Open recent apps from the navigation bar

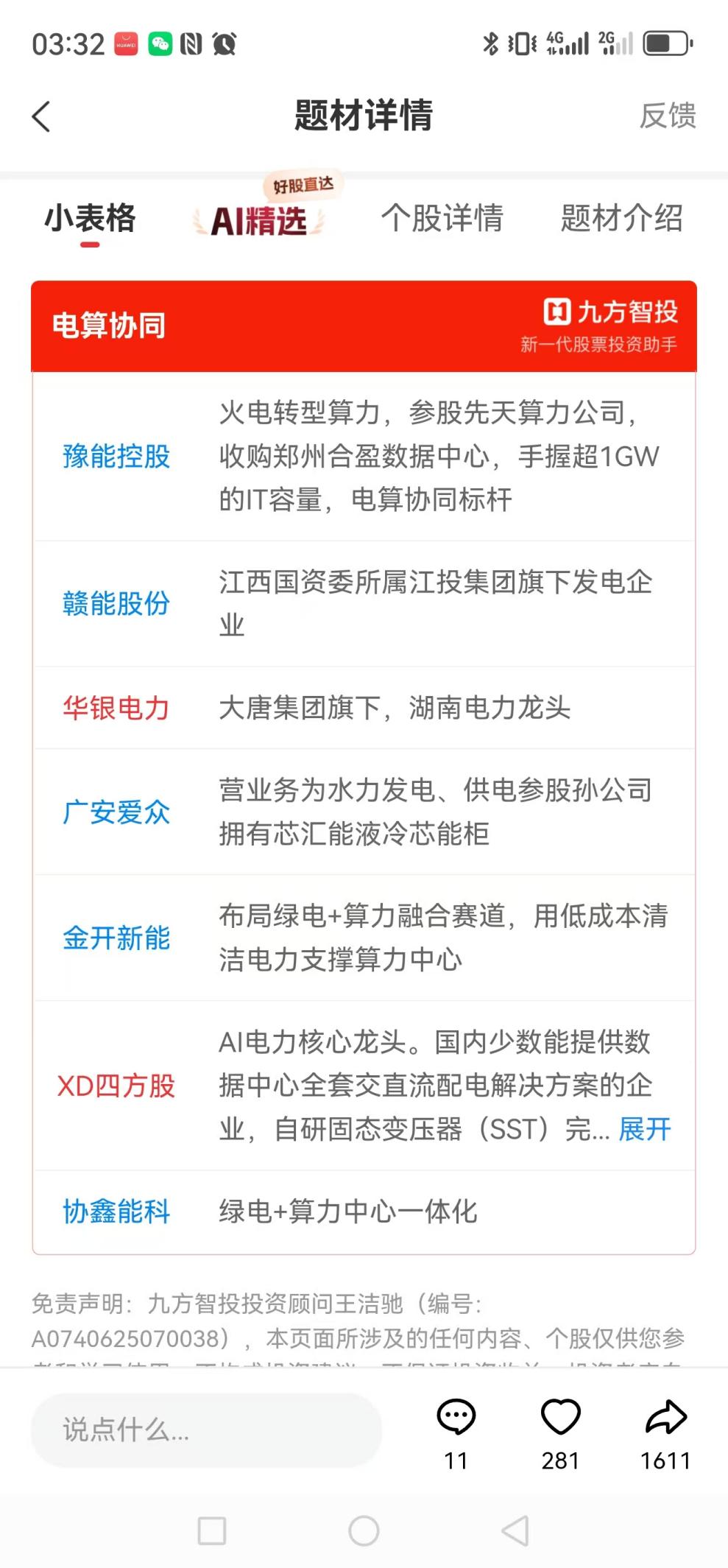coord(212,1530)
